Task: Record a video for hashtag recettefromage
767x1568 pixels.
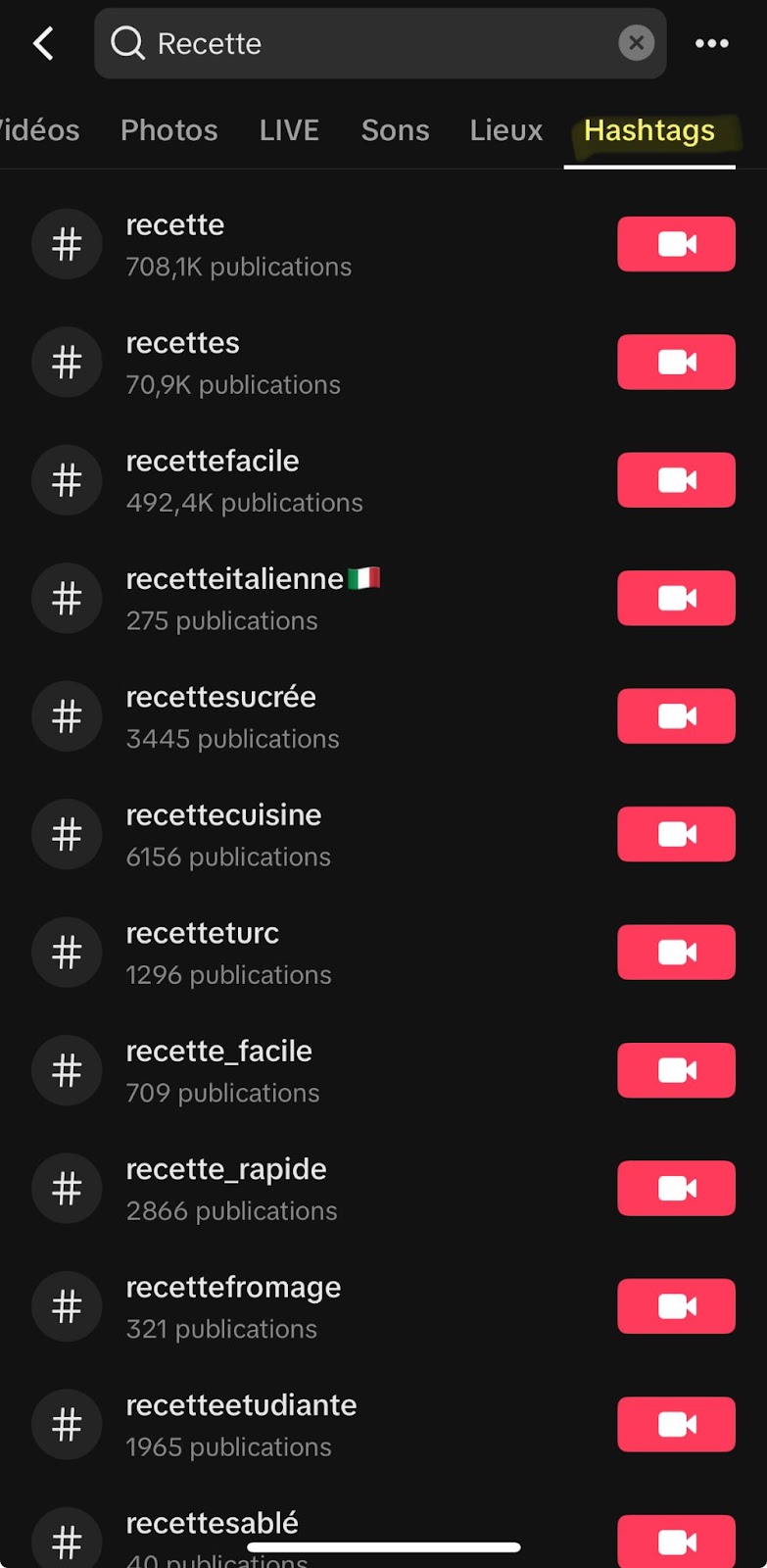Action: (x=676, y=1306)
